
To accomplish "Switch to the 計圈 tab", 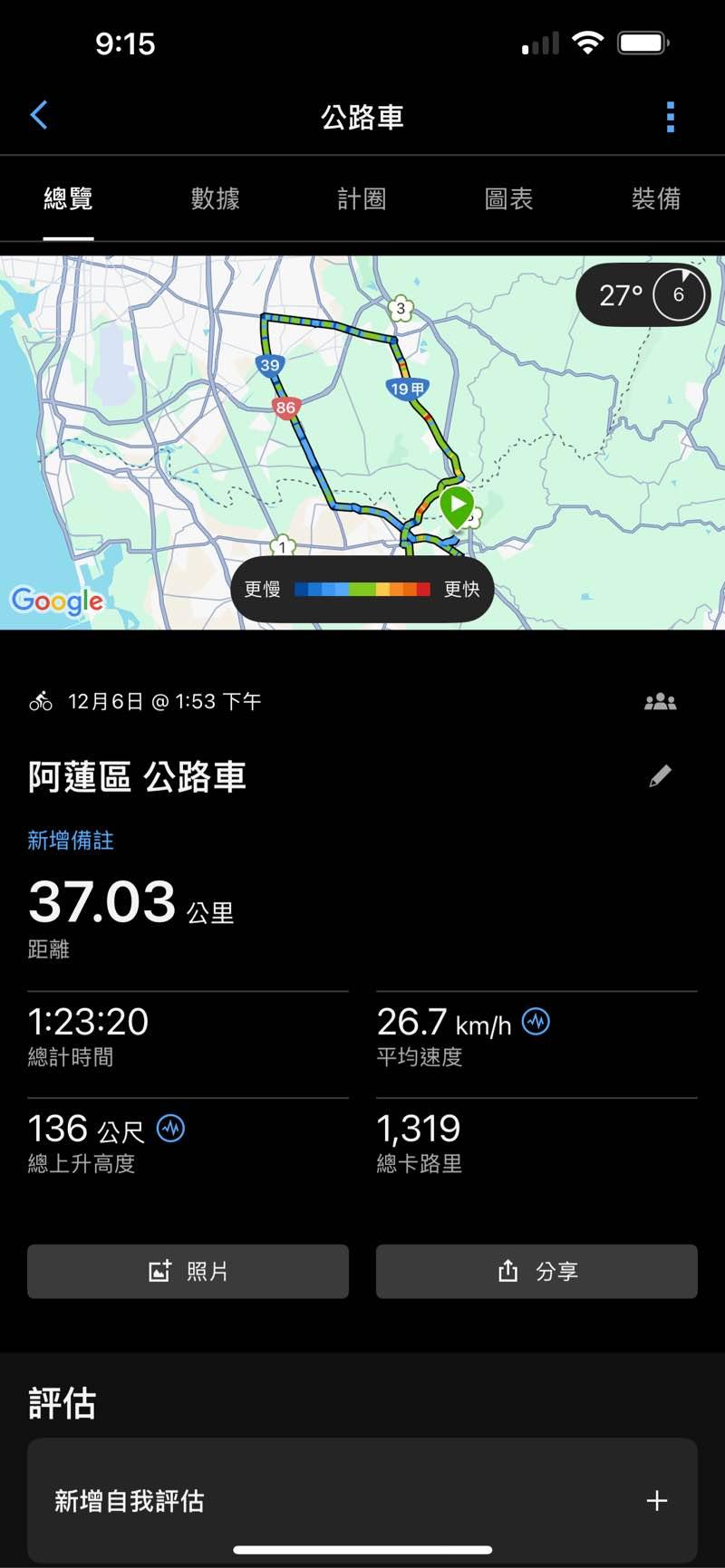I will point(362,199).
